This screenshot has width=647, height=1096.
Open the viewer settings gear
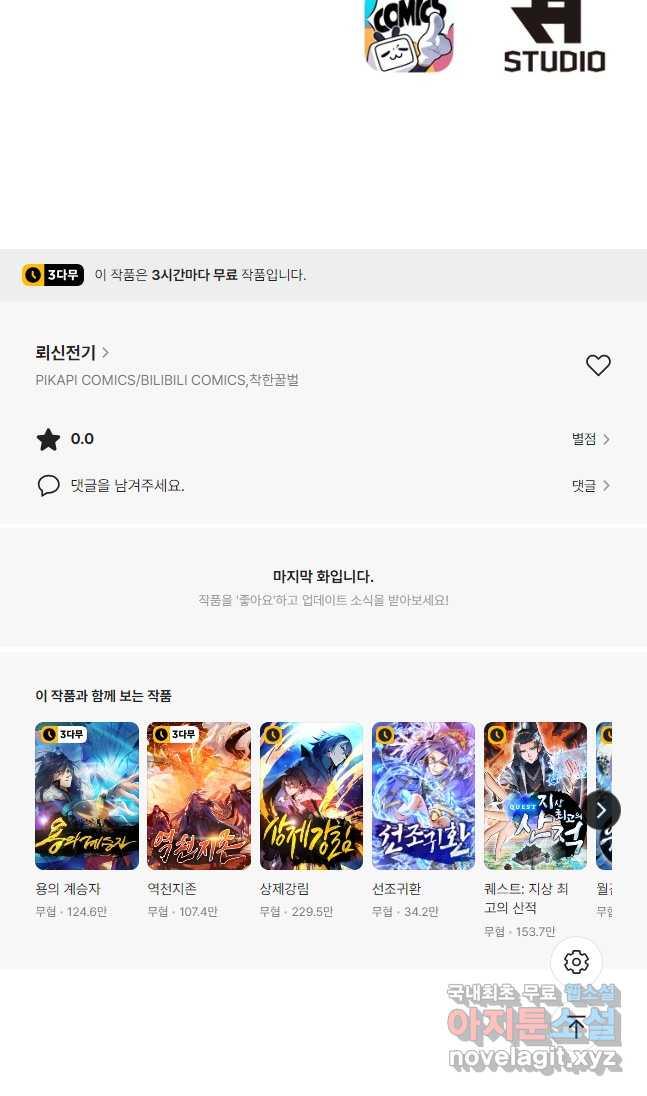(576, 962)
